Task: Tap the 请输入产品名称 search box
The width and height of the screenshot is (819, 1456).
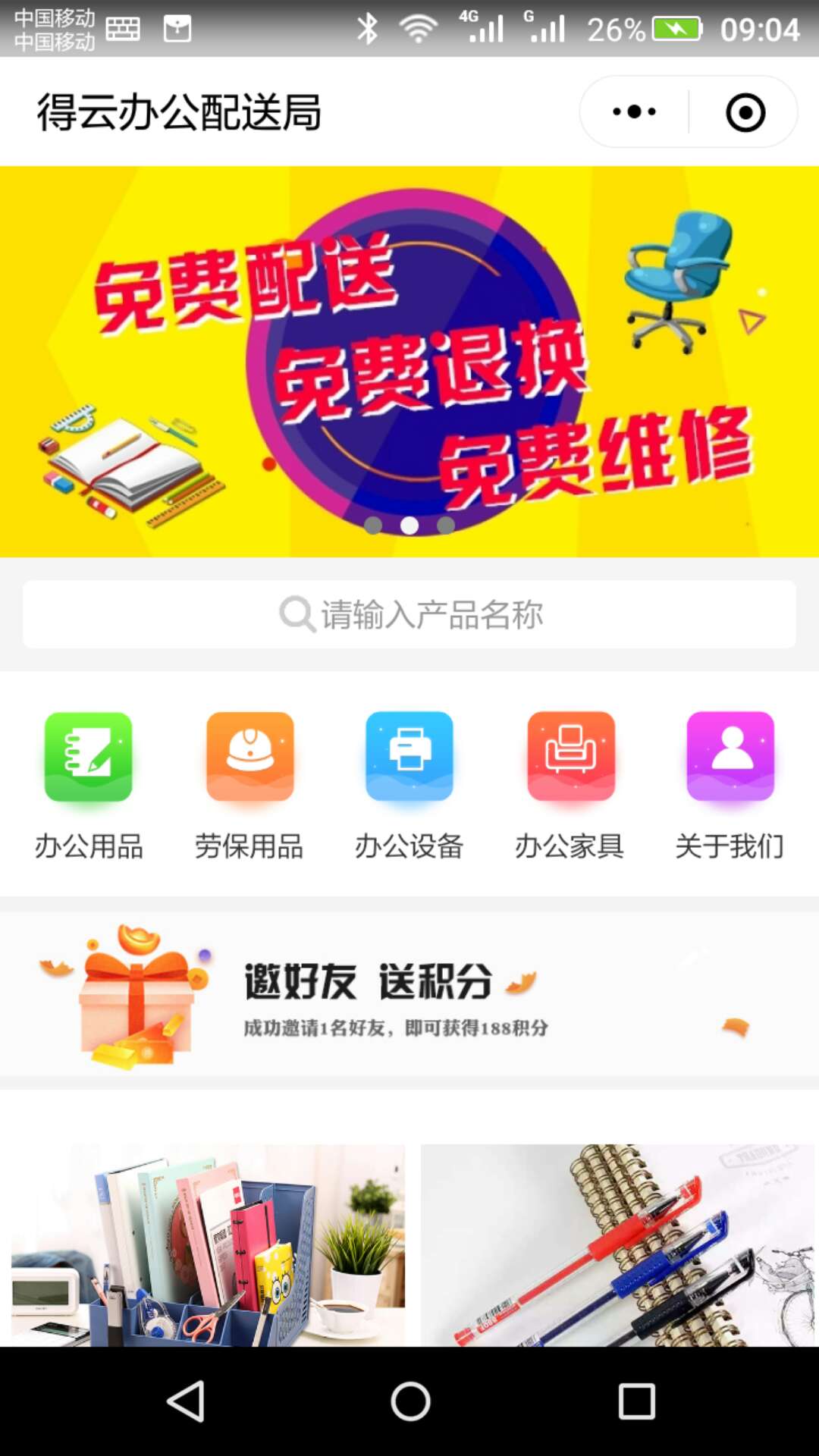Action: tap(409, 614)
